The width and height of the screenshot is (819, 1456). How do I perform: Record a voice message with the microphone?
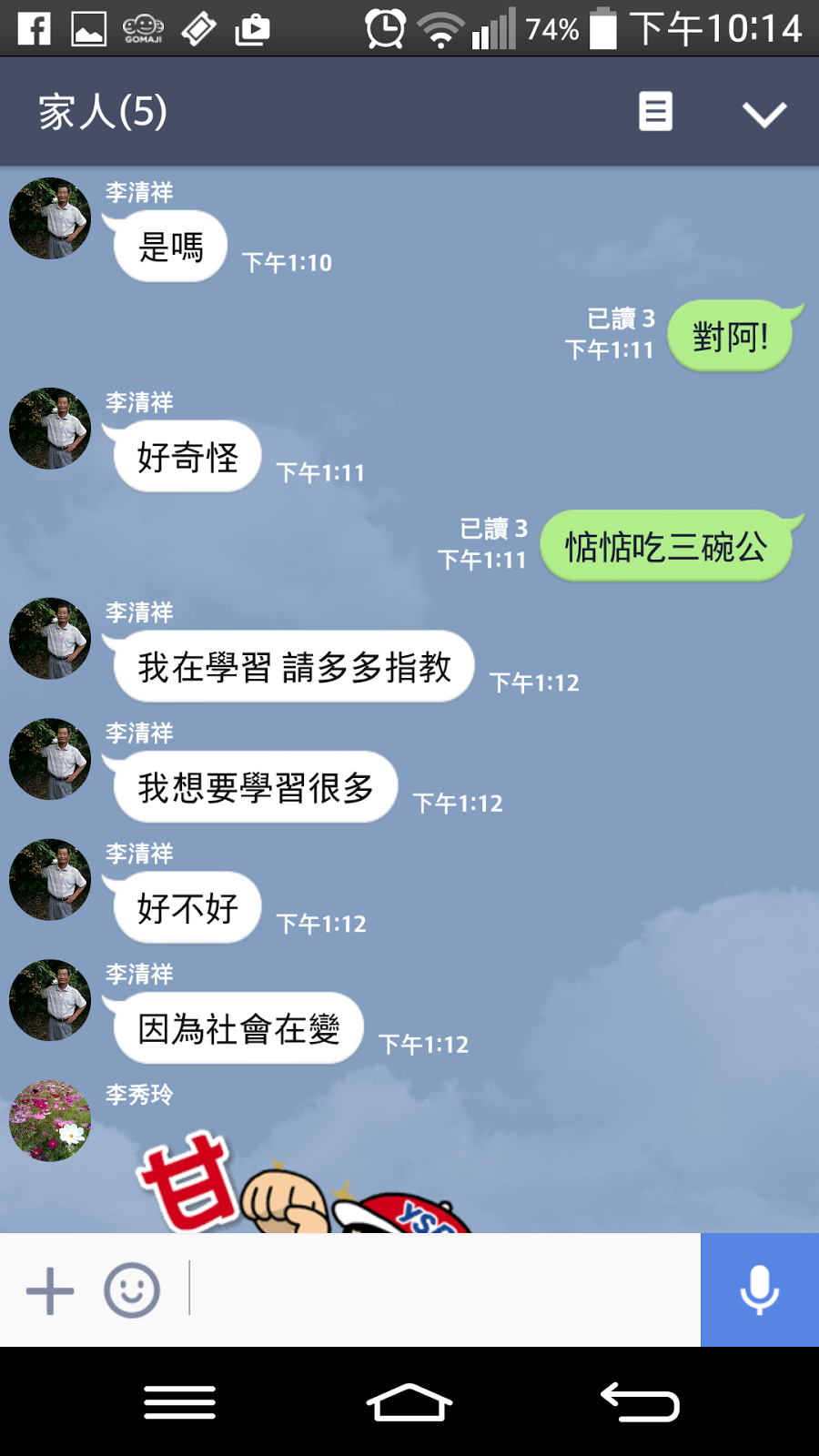[759, 1289]
